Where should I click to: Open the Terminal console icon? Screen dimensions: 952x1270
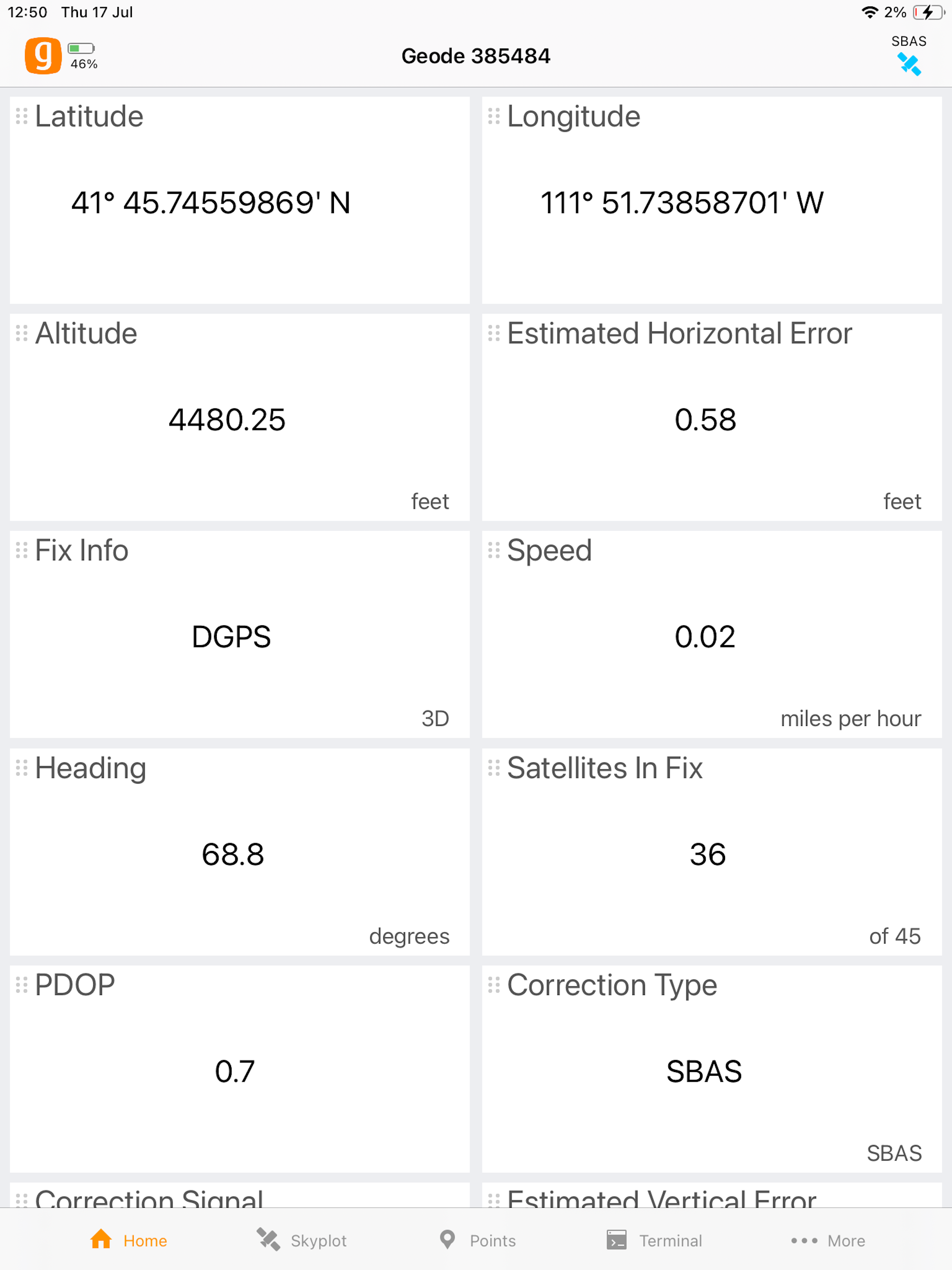click(617, 1240)
